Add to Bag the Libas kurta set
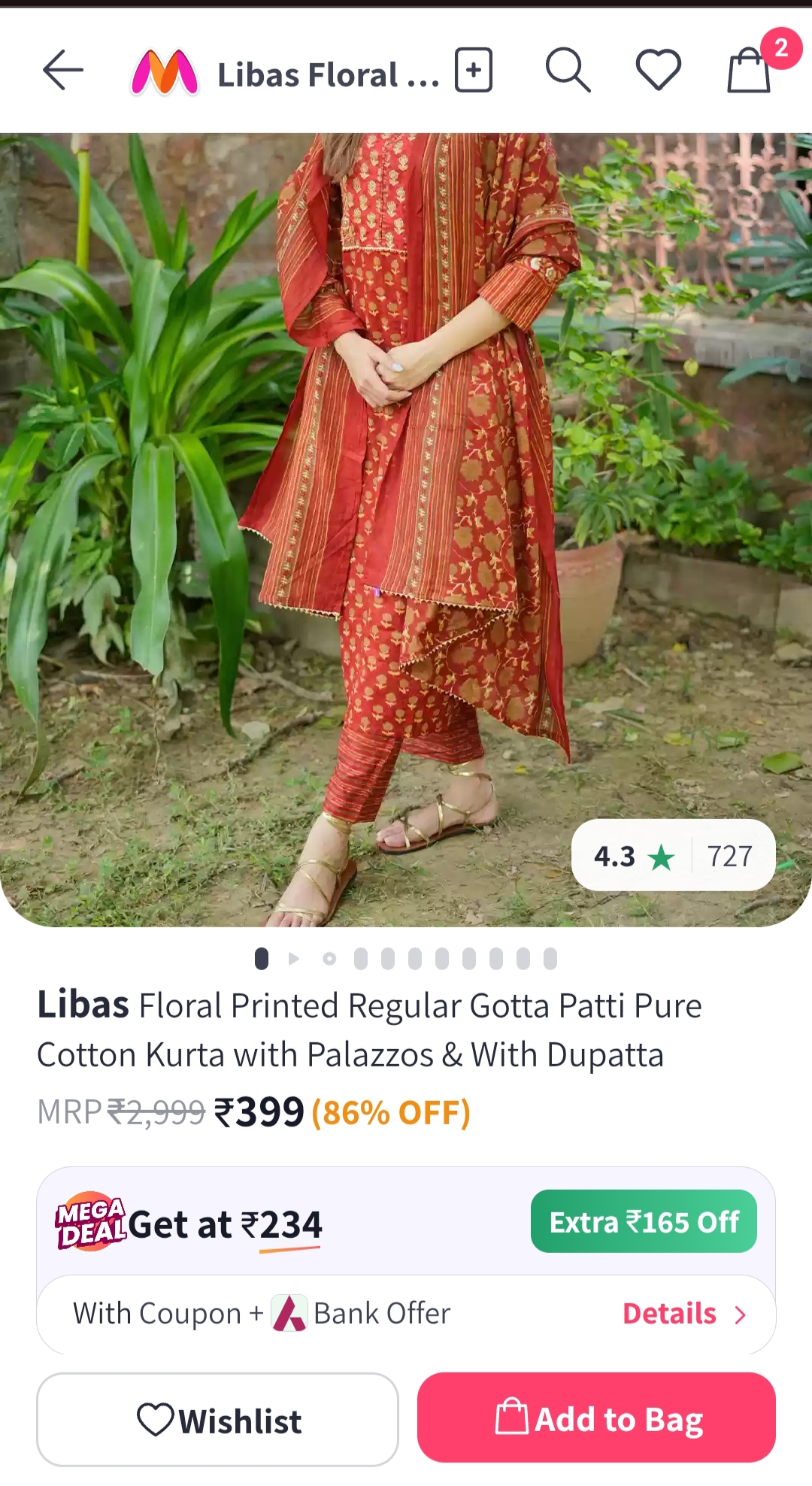The image size is (812, 1486). click(596, 1418)
